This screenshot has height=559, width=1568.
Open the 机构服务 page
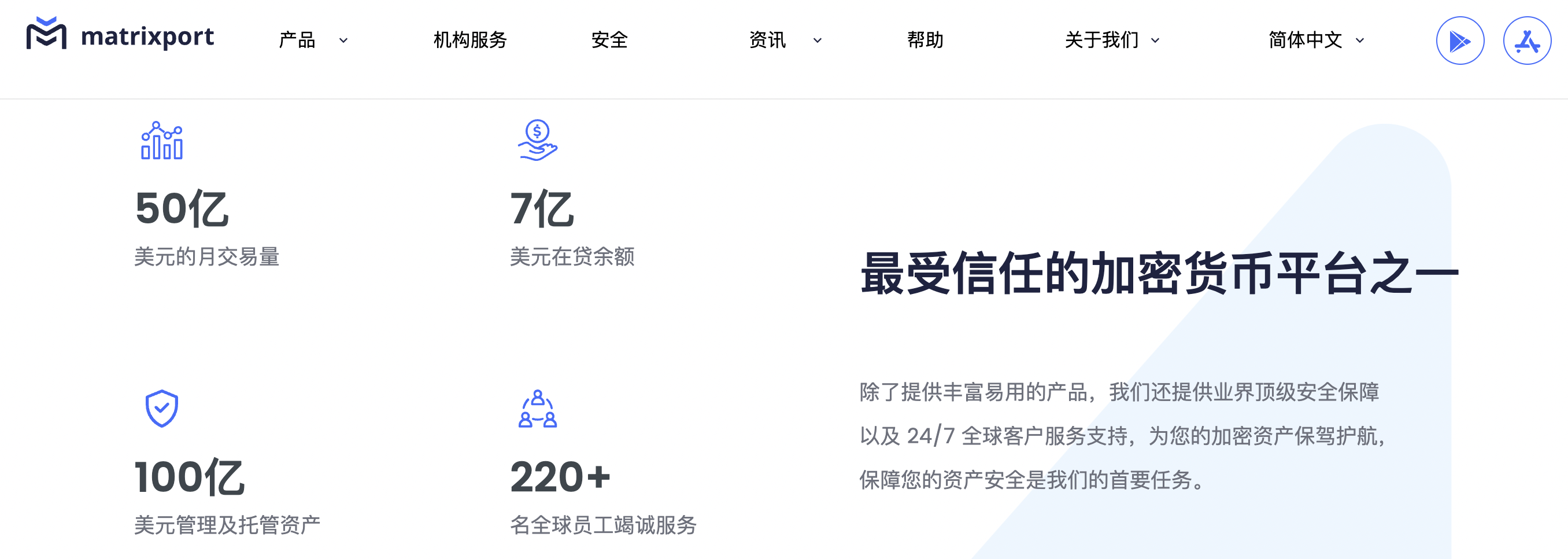(470, 40)
